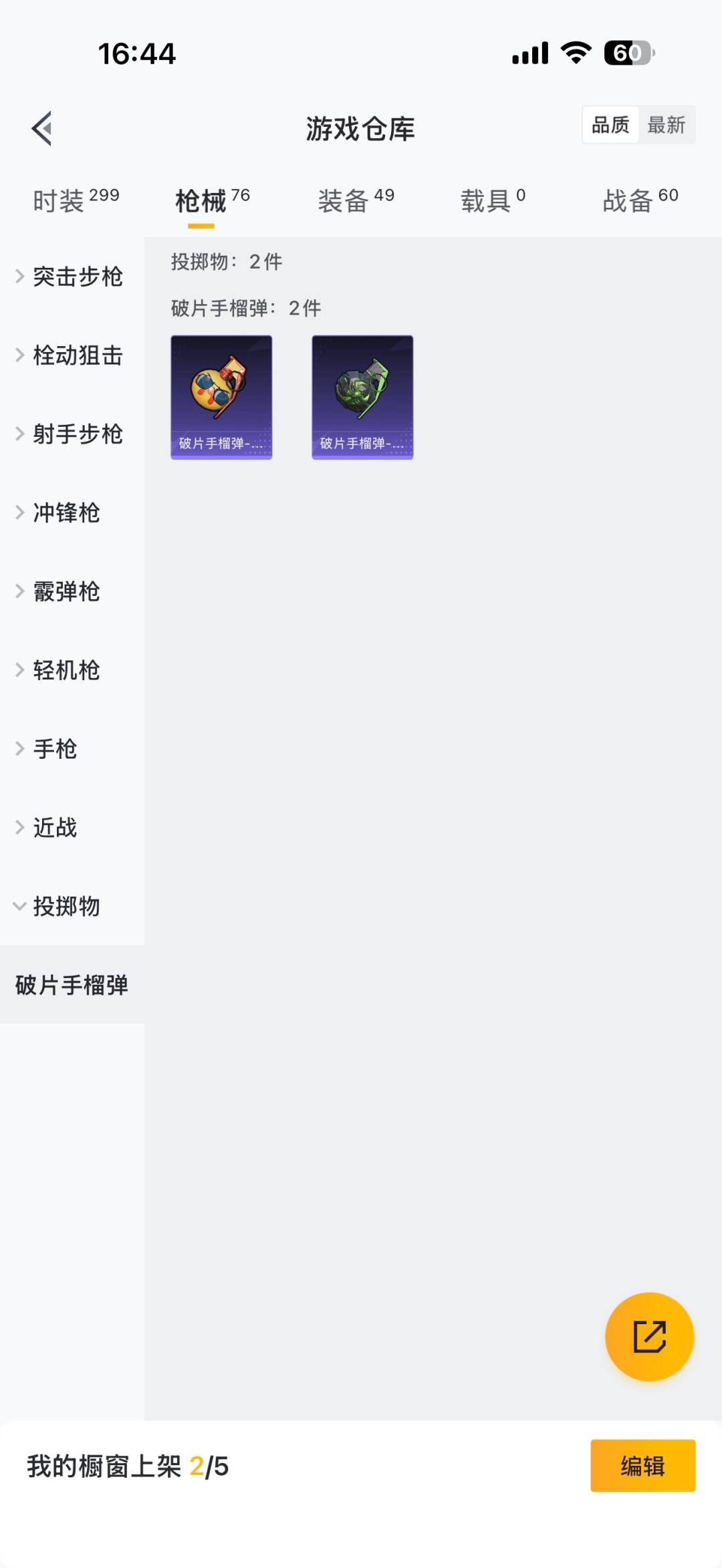
Task: Select the green 破片手榴弹 grenade skin
Action: 362,398
